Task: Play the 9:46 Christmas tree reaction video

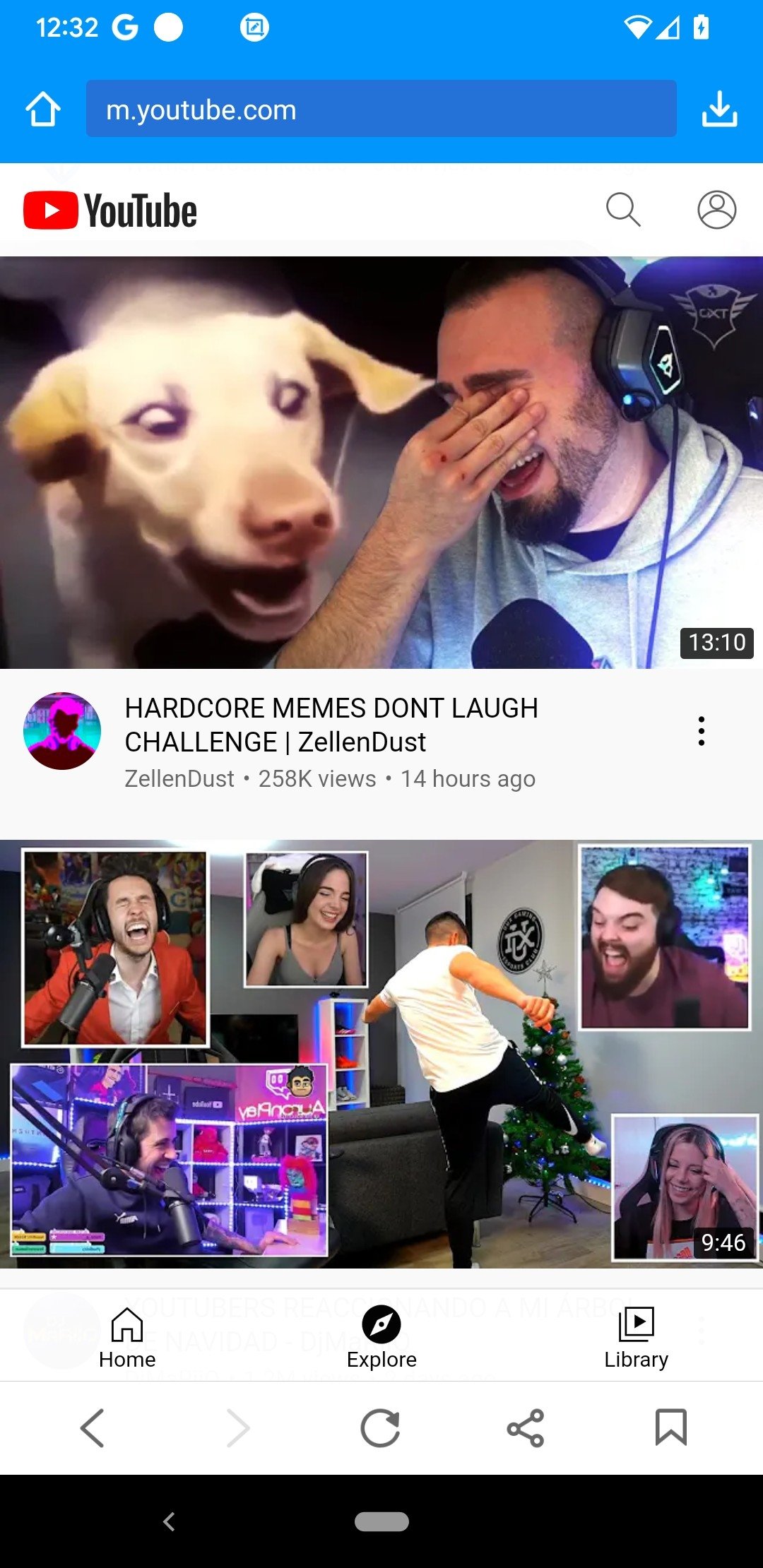Action: (381, 1052)
